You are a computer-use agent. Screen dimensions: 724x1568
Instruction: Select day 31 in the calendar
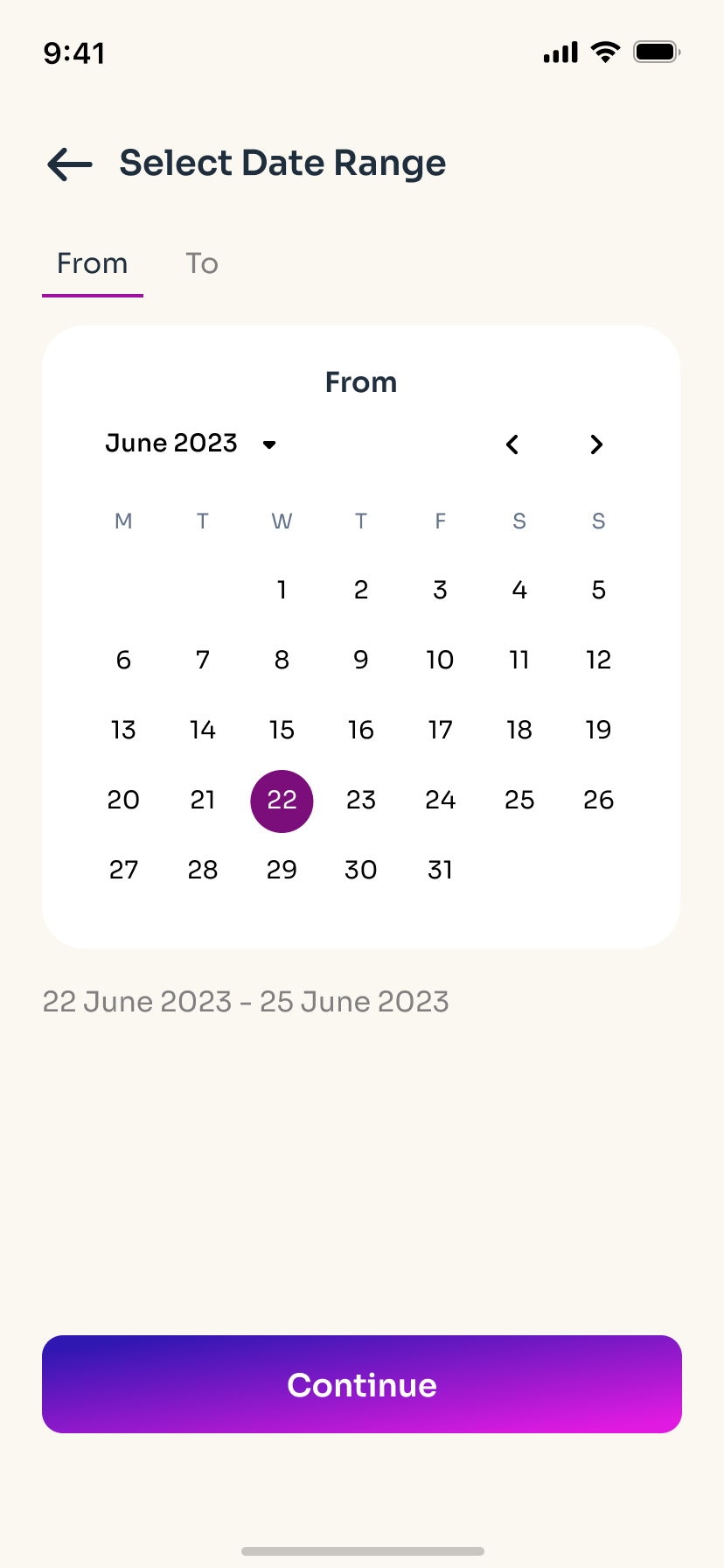pyautogui.click(x=440, y=871)
